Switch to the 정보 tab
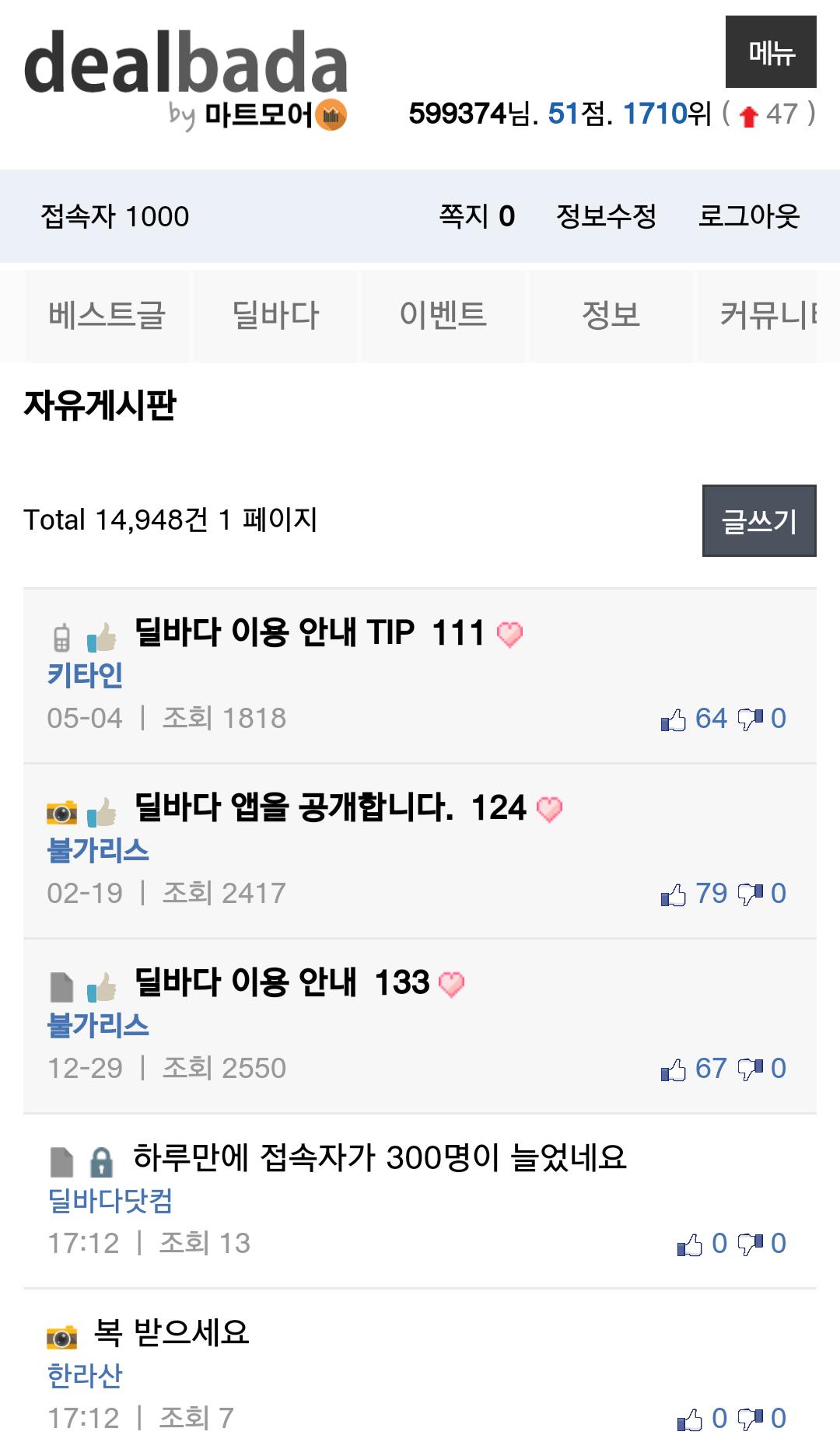The height and width of the screenshot is (1435, 840). click(611, 316)
